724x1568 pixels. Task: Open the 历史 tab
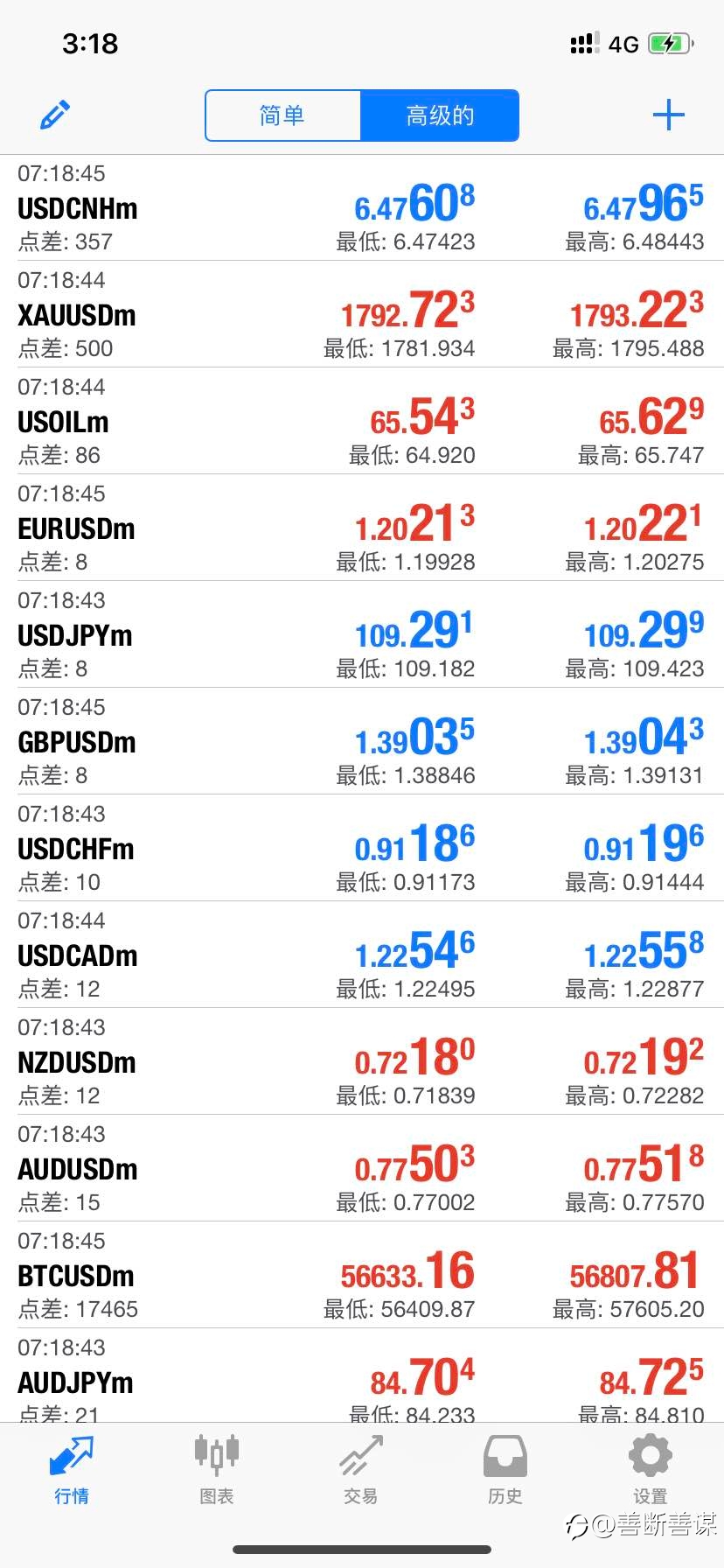505,1470
